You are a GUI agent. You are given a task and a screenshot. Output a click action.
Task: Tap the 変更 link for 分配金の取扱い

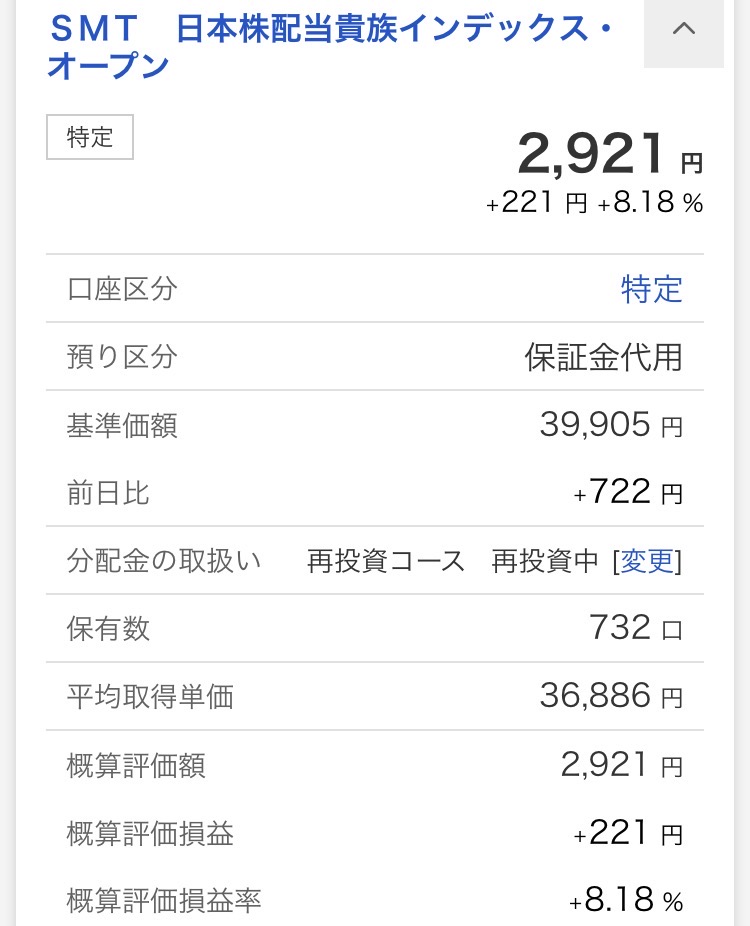(x=647, y=561)
